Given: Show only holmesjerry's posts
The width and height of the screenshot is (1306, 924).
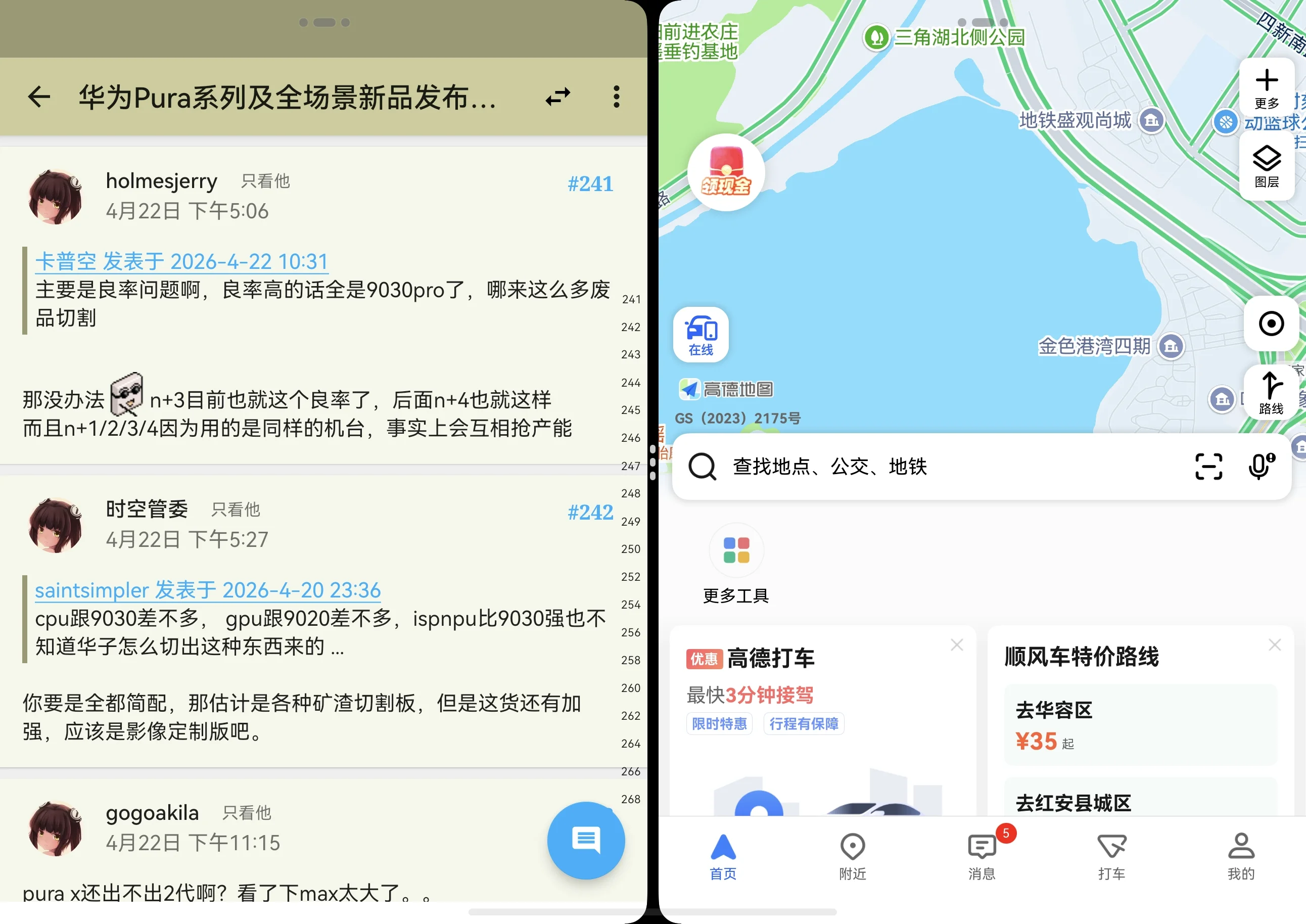Looking at the screenshot, I should tap(265, 181).
